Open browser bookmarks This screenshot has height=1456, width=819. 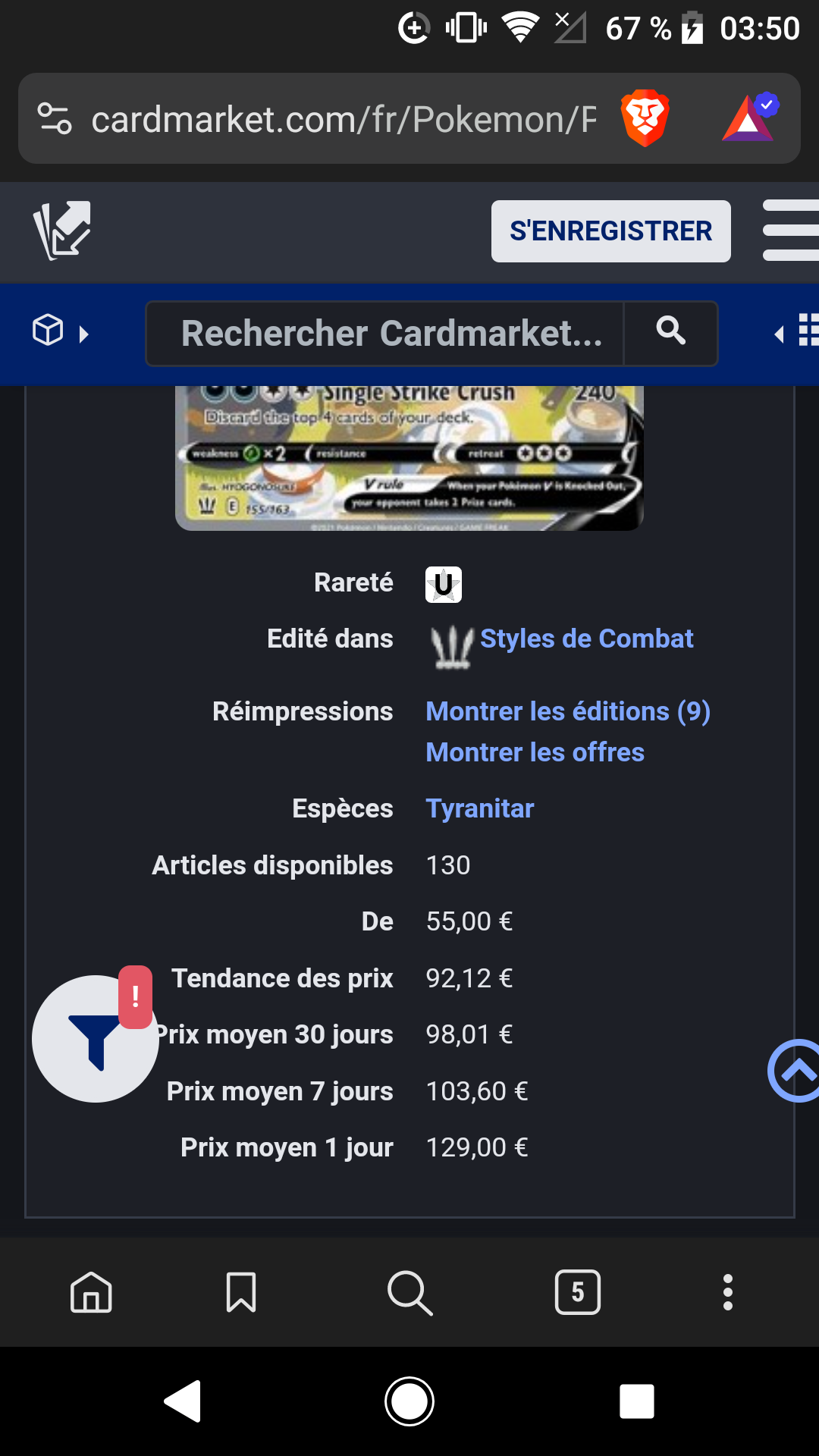pyautogui.click(x=241, y=1291)
